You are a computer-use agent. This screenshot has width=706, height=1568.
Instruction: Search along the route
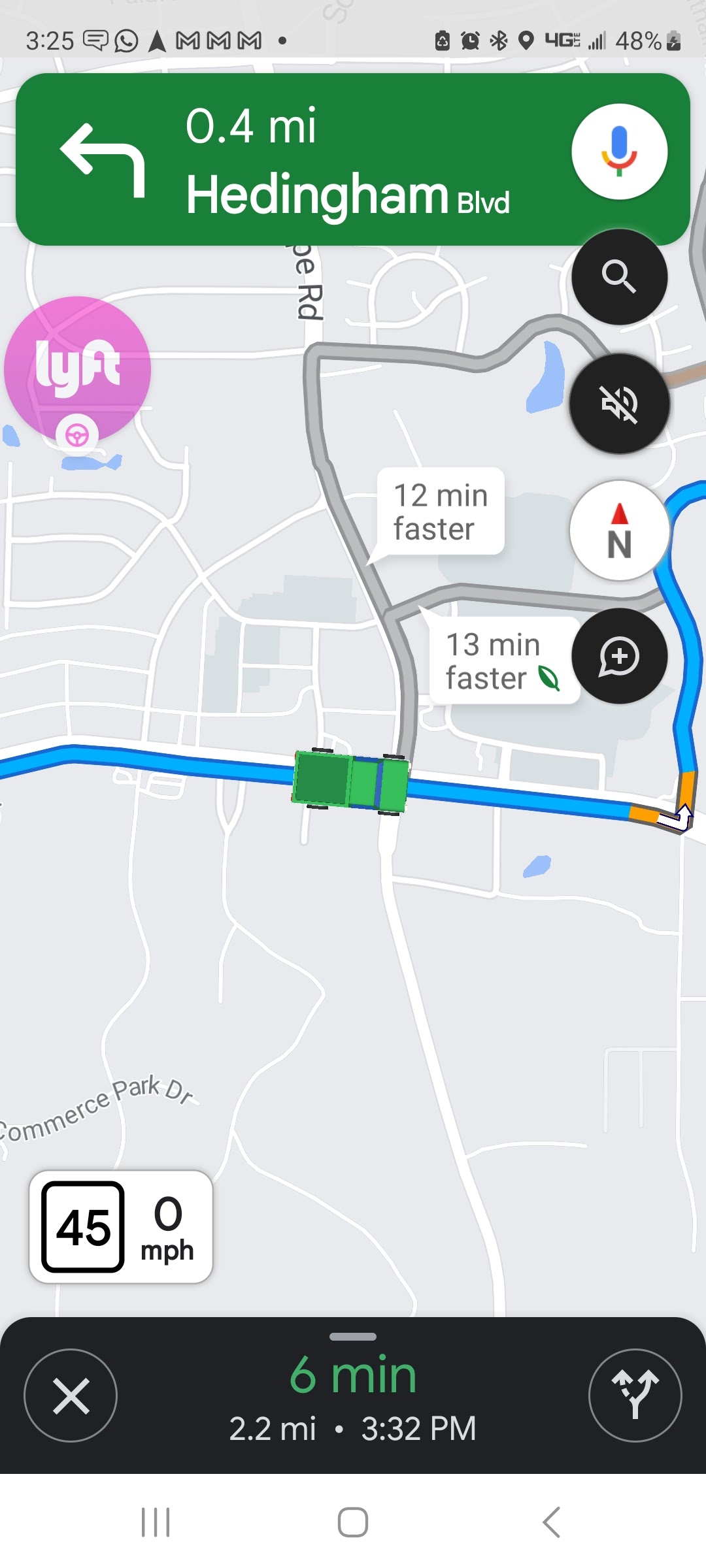(619, 277)
